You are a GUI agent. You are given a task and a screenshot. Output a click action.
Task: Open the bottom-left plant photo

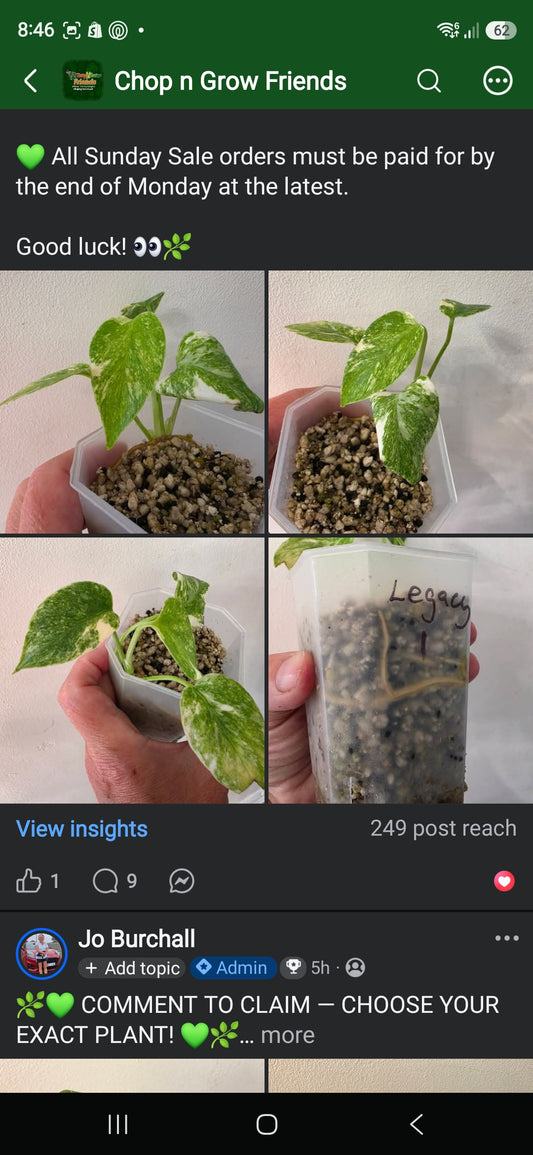(132, 670)
